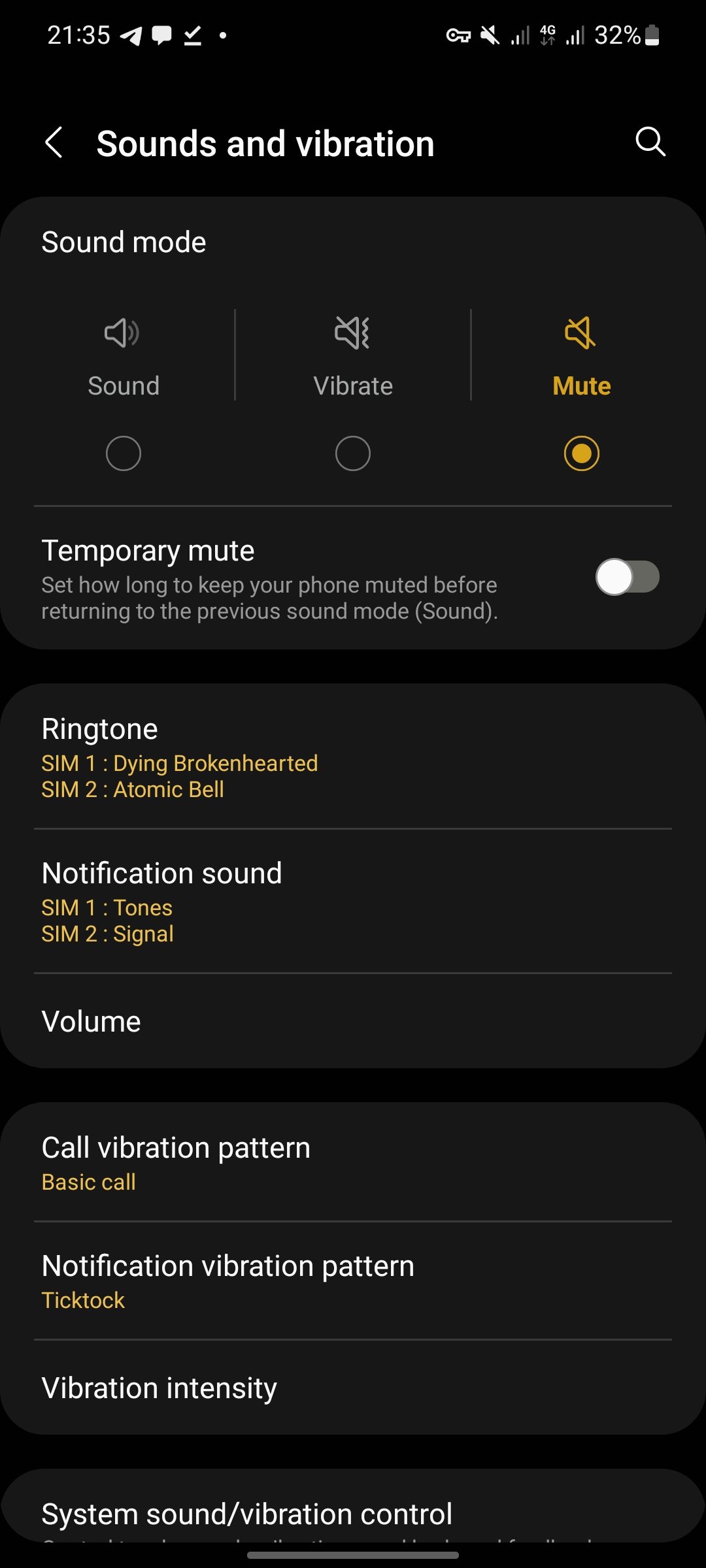The image size is (706, 1568).
Task: Open Ringtone settings
Action: pyautogui.click(x=353, y=757)
